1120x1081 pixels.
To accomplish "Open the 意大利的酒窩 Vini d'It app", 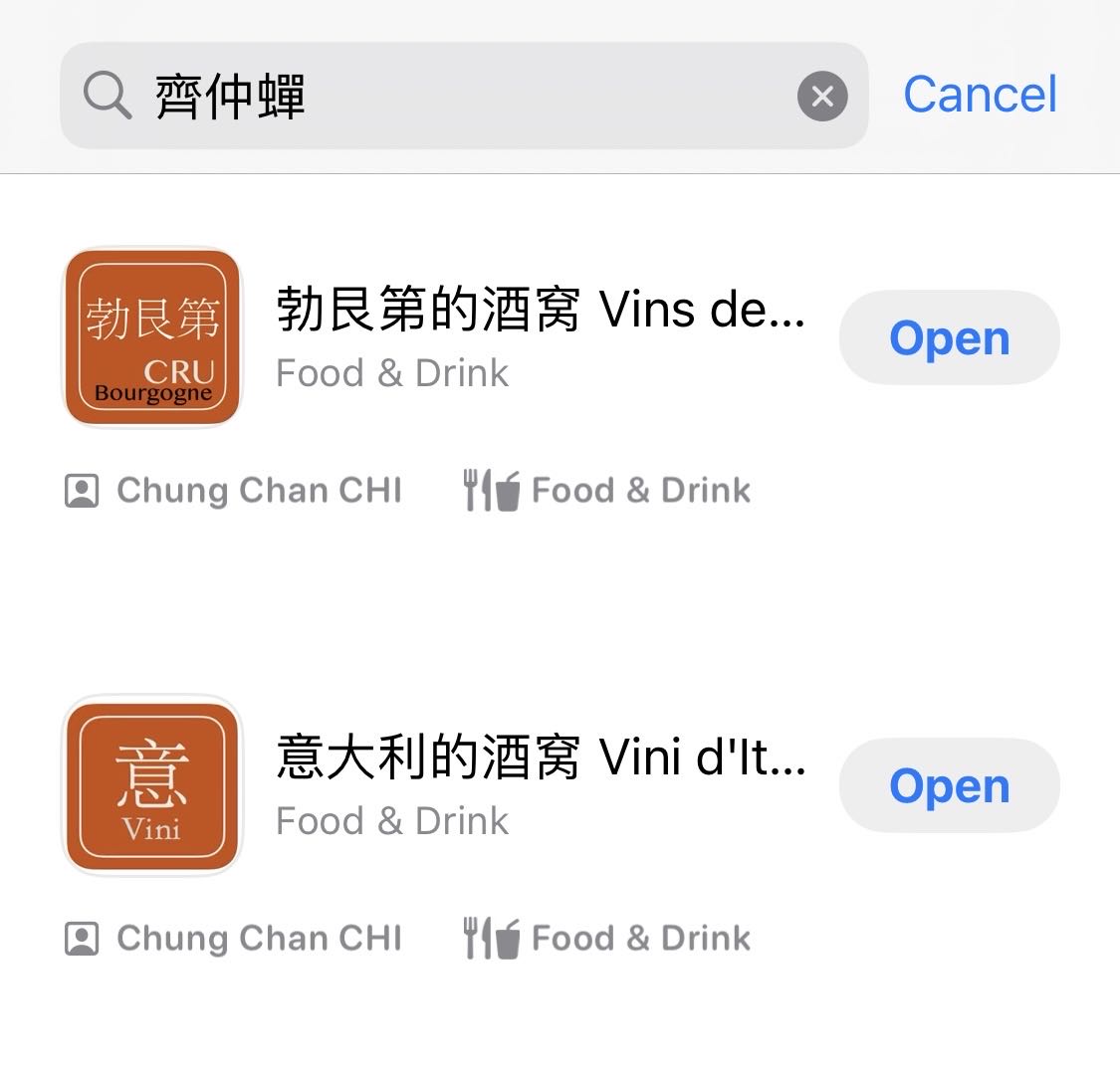I will pos(949,786).
